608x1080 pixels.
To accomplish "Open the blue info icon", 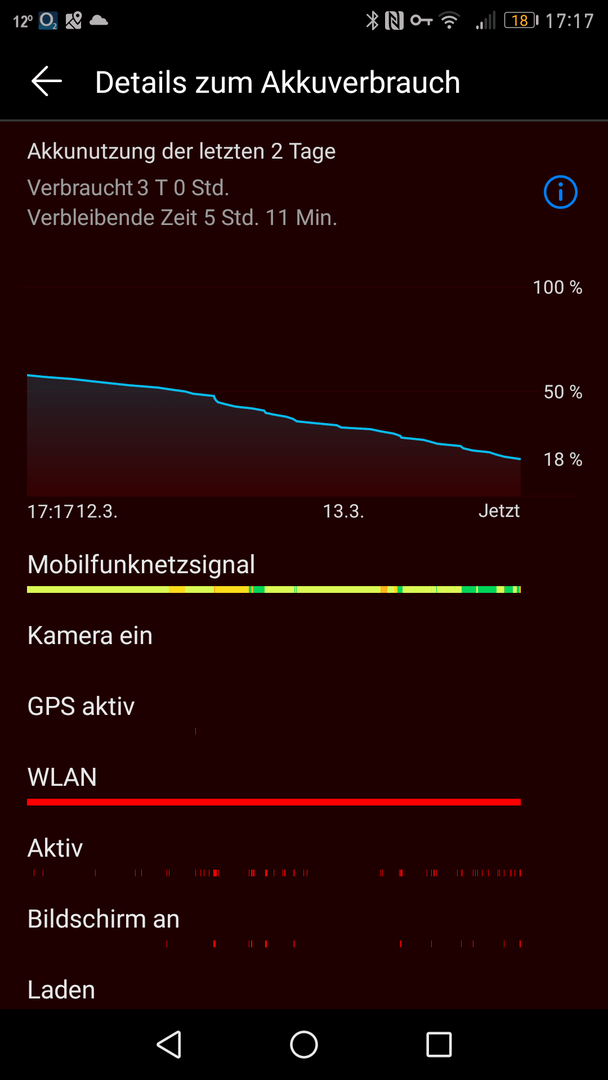I will (x=560, y=192).
